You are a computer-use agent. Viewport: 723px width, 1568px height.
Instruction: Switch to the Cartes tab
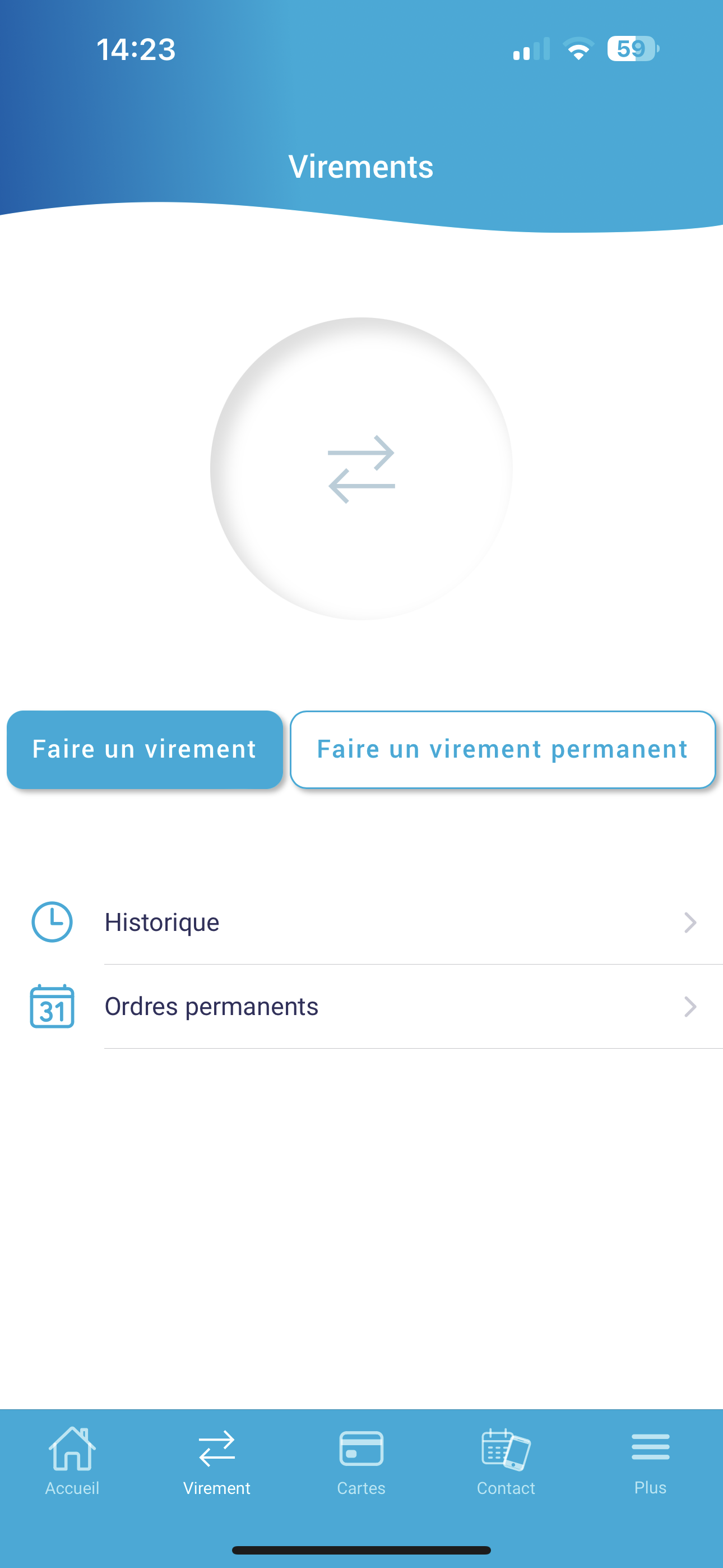(361, 1461)
